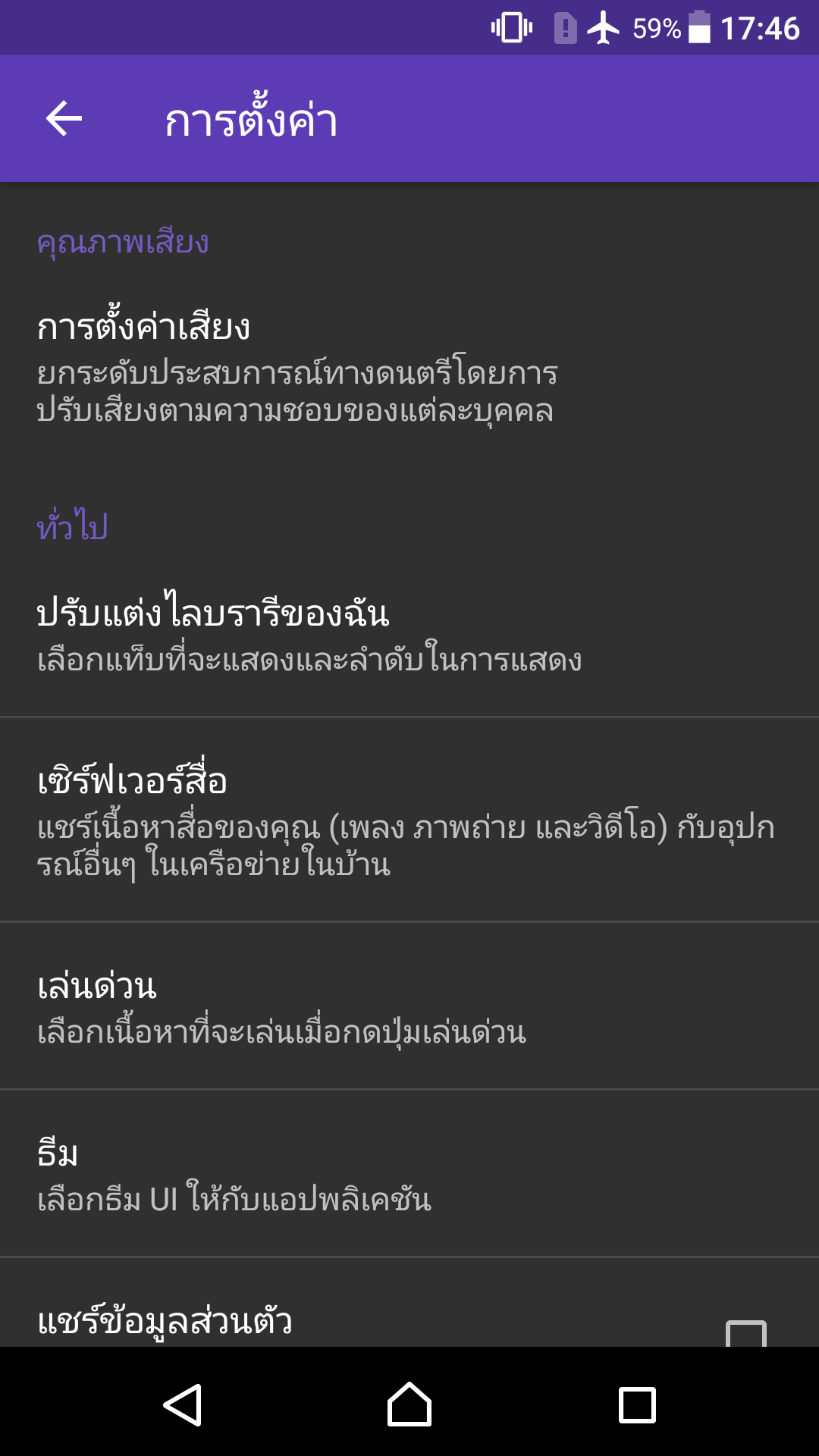The height and width of the screenshot is (1456, 819).
Task: Select the ธีม theme option
Action: [x=409, y=1174]
